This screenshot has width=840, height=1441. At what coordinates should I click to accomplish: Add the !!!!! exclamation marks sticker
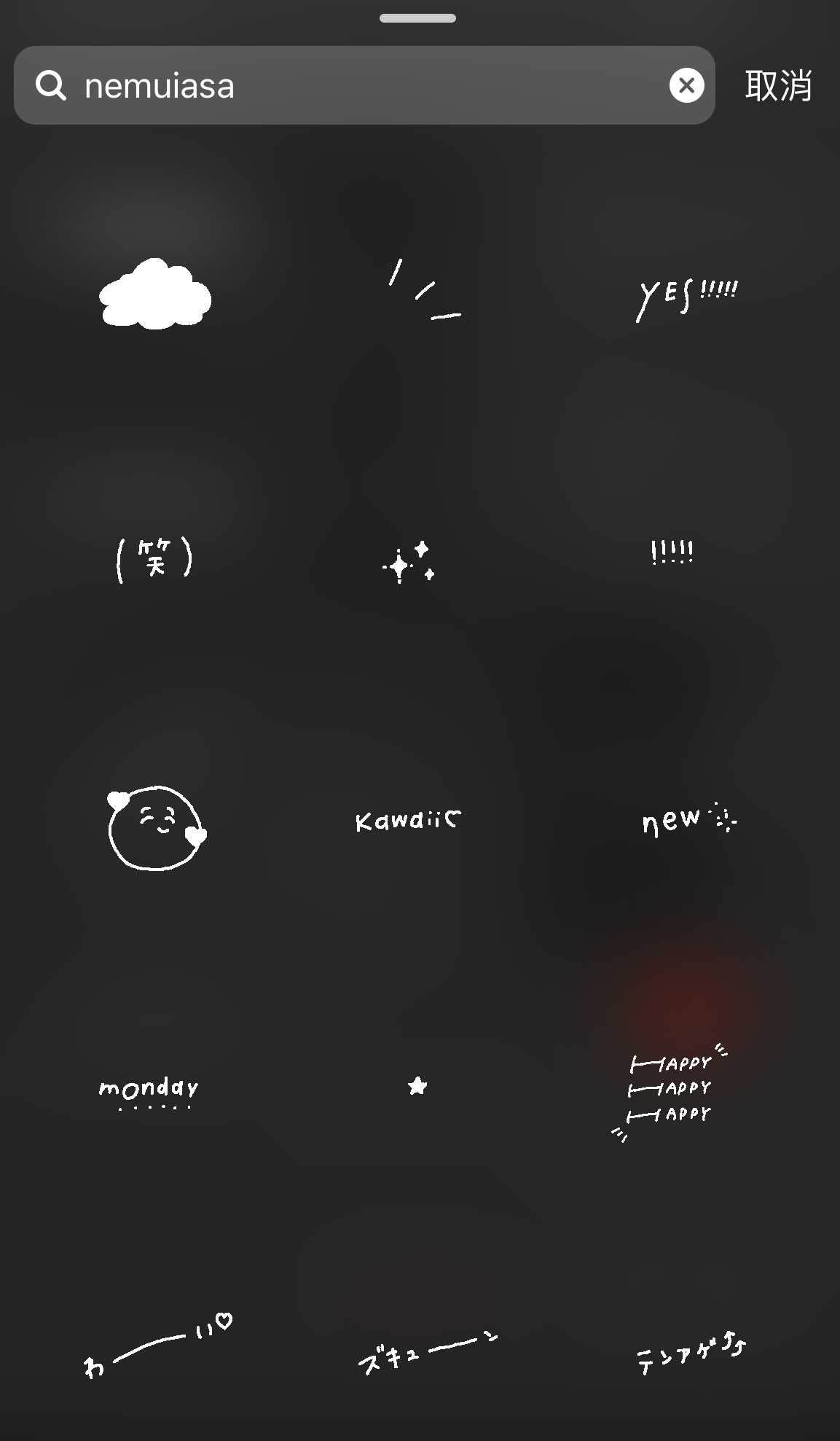pos(672,552)
